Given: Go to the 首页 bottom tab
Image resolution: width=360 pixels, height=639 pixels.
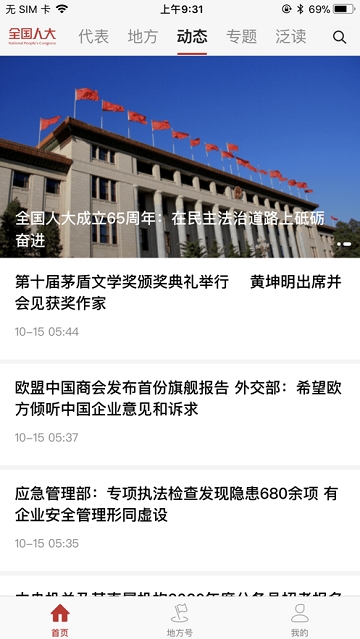Looking at the screenshot, I should click(60, 619).
